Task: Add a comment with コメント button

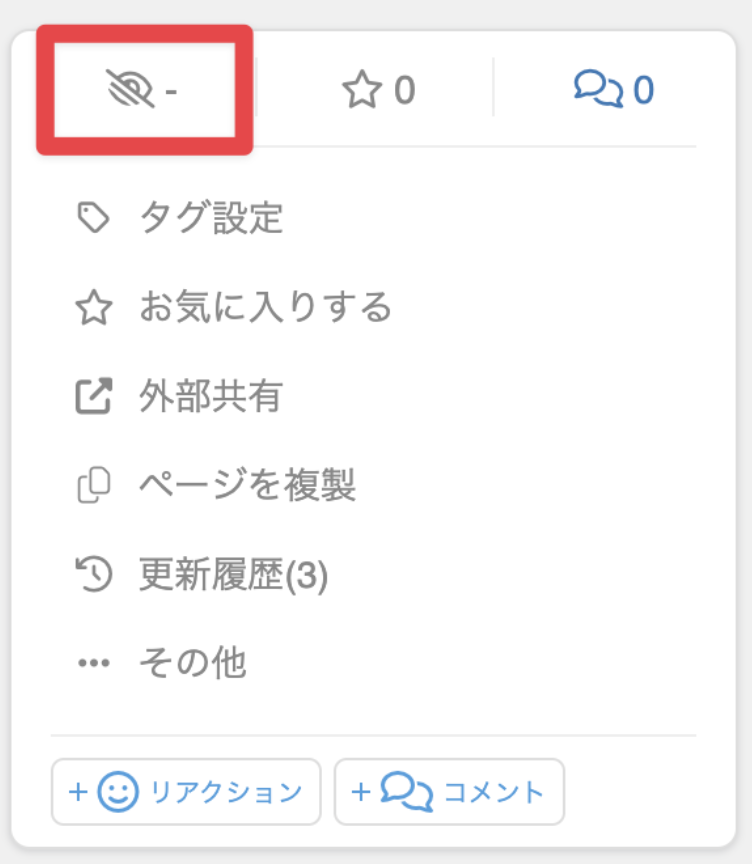Action: [449, 792]
